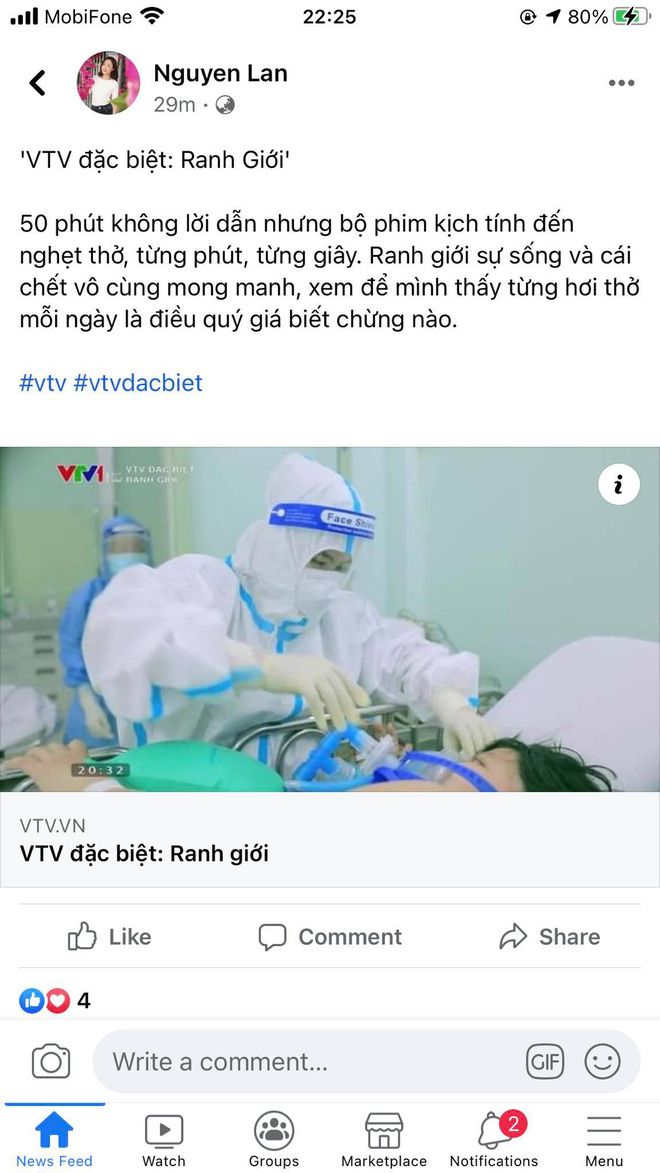Open the VTV đặc biệt: Ranh giới link card
This screenshot has height=1173, width=660.
[330, 838]
